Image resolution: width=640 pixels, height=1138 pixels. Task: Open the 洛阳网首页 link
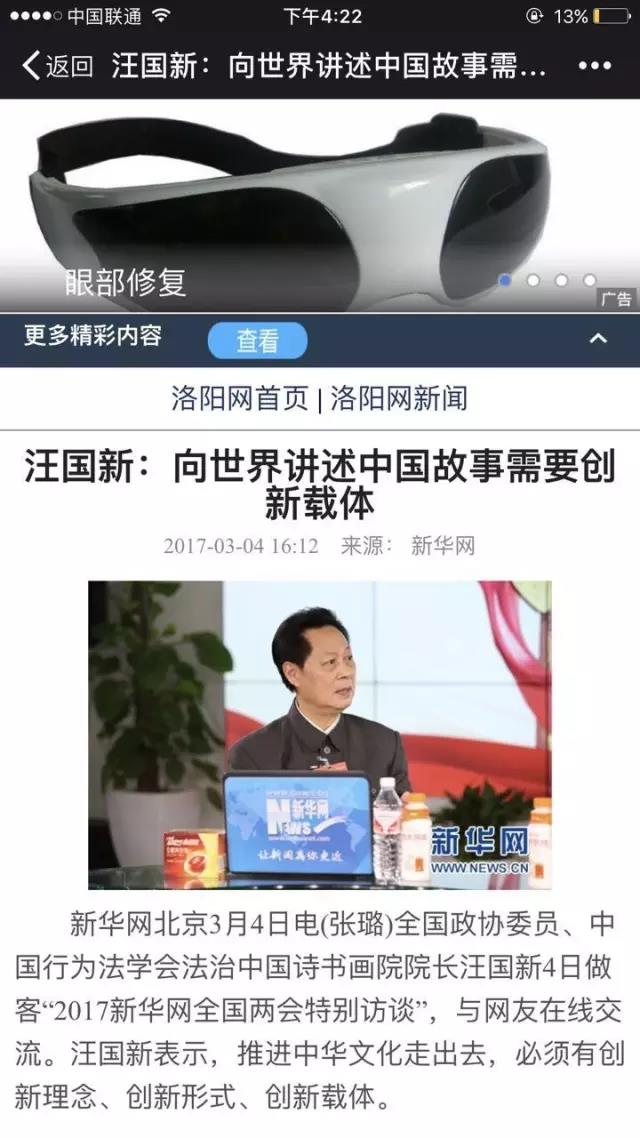point(240,399)
